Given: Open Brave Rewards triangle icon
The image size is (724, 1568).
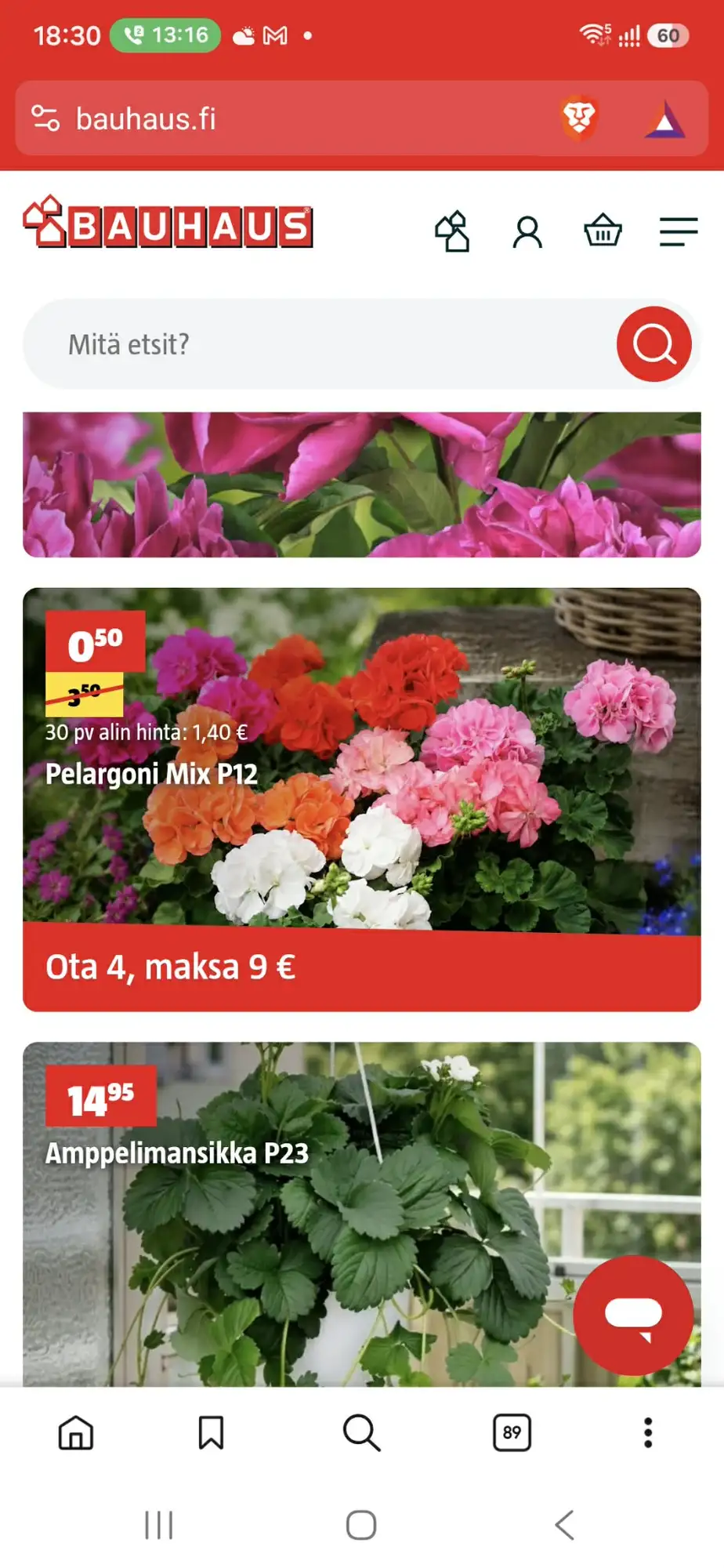Looking at the screenshot, I should (665, 120).
